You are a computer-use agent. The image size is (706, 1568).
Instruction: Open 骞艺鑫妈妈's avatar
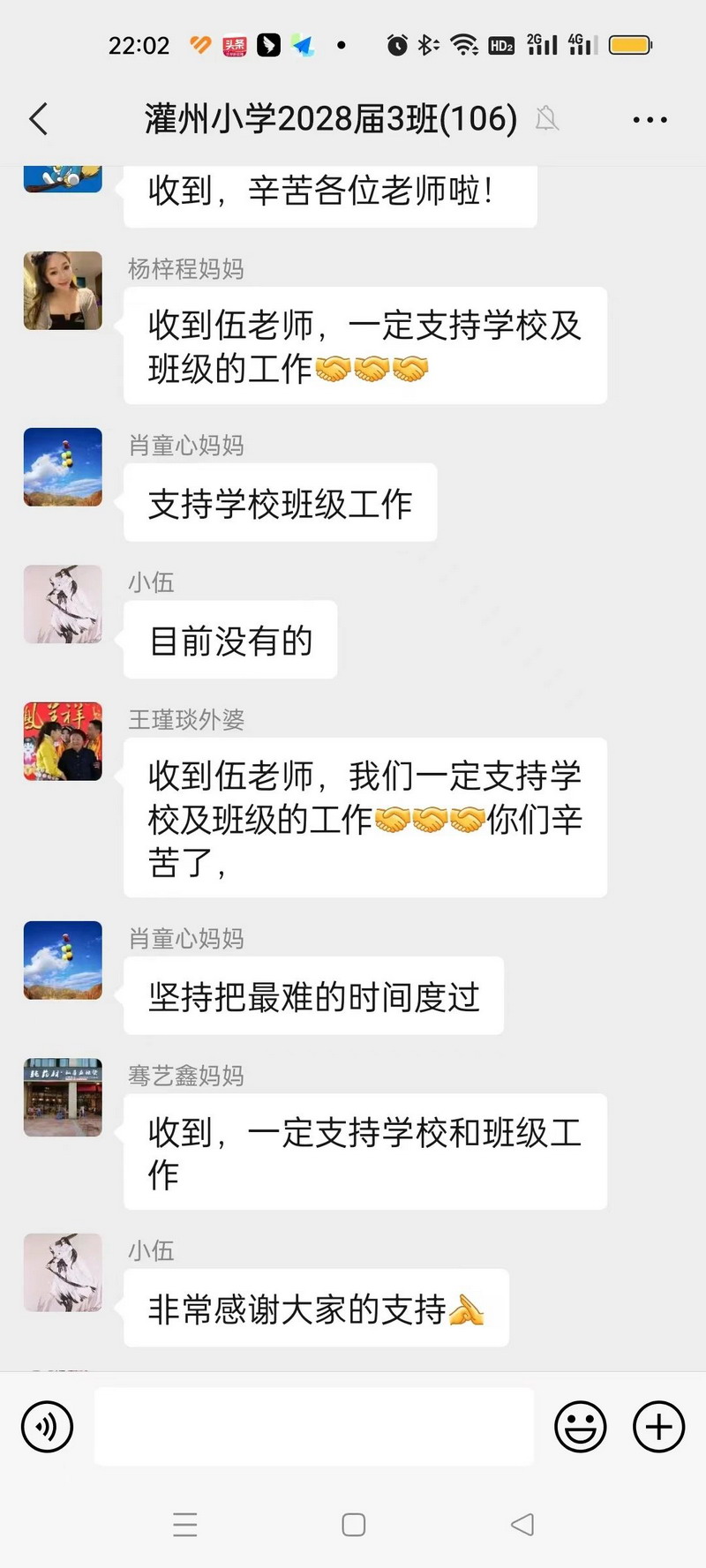(63, 1097)
